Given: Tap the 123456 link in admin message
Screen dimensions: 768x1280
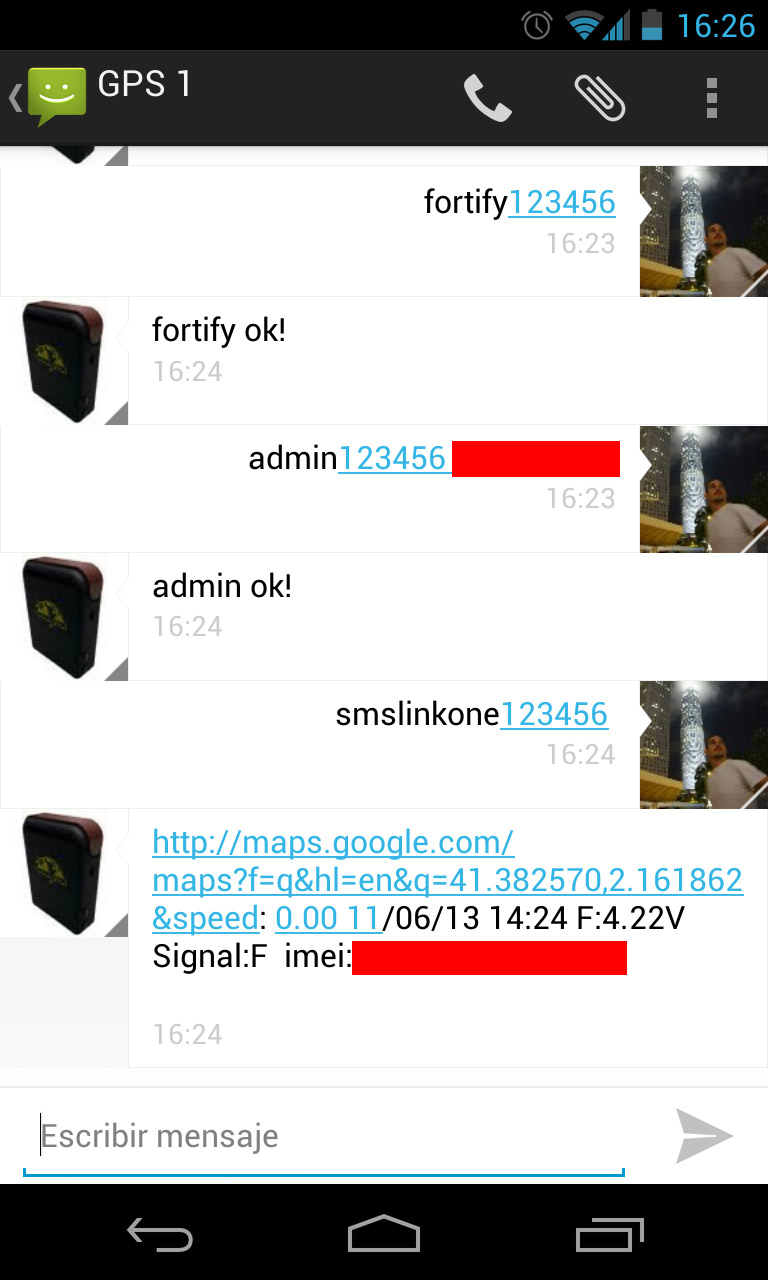Looking at the screenshot, I should point(392,458).
